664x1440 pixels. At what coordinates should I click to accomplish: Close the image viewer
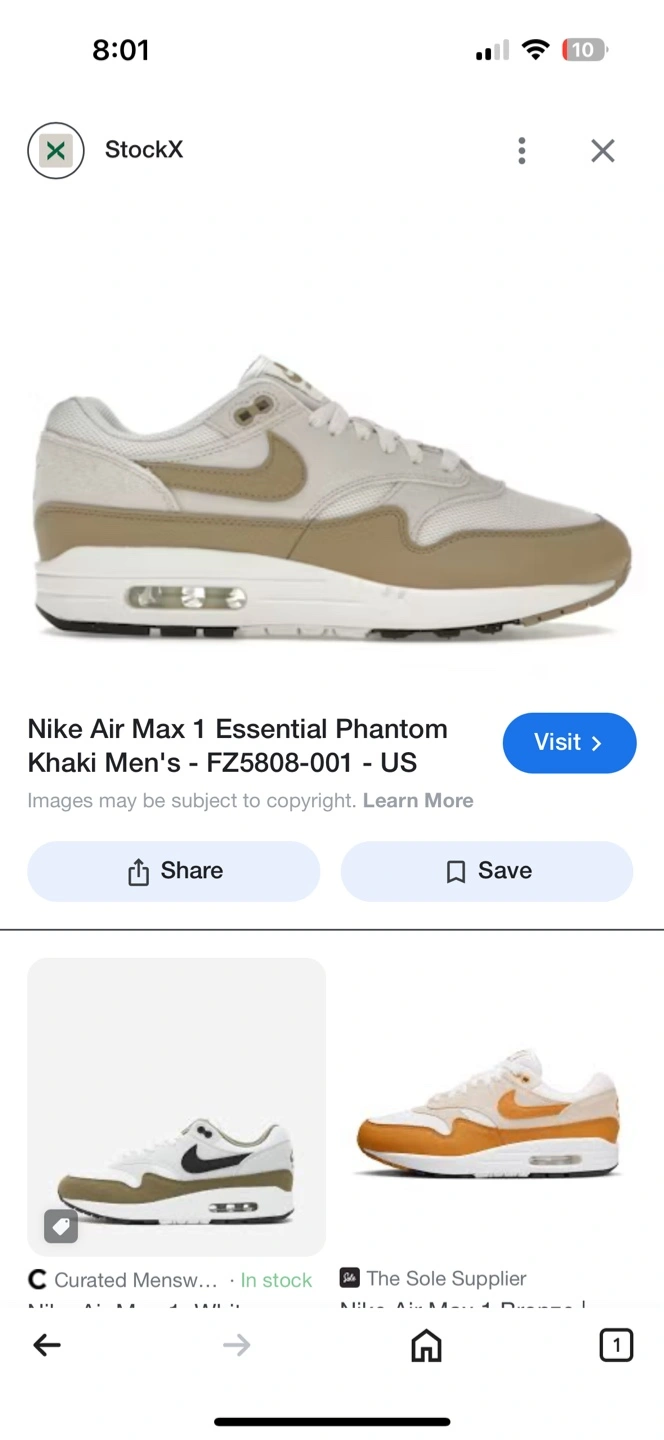pos(602,151)
